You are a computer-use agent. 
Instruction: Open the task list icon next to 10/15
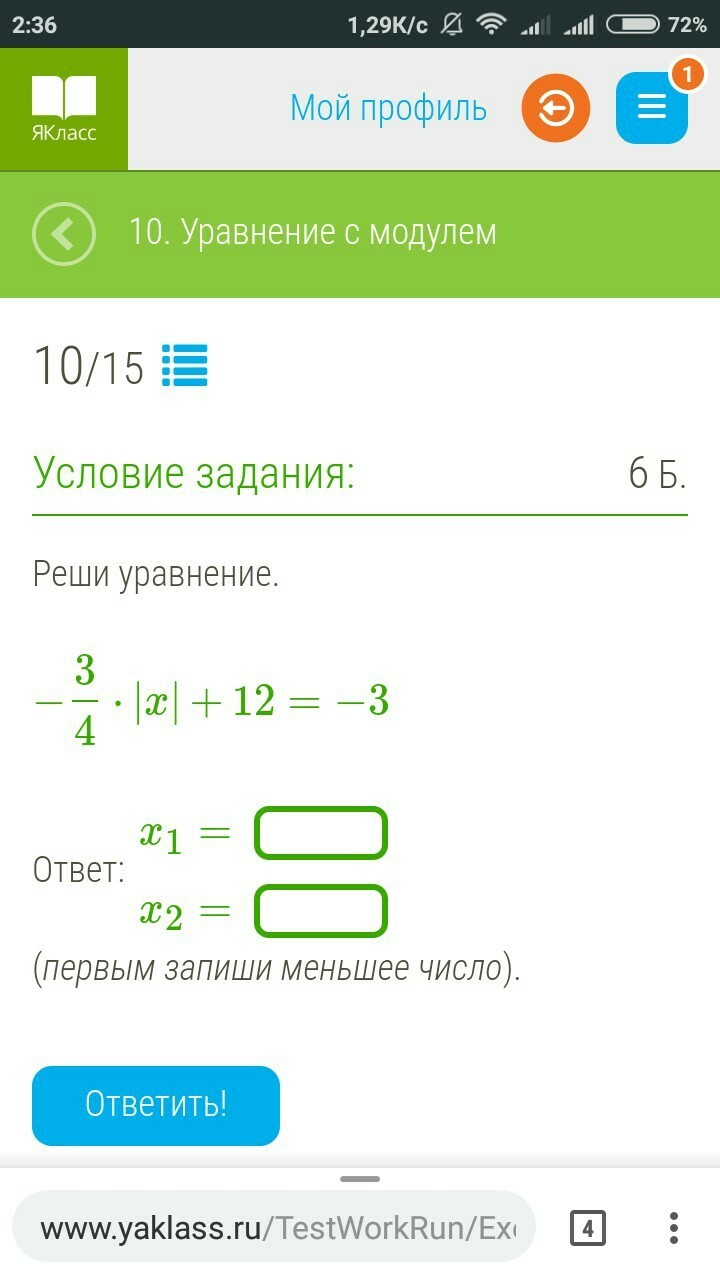click(x=185, y=366)
